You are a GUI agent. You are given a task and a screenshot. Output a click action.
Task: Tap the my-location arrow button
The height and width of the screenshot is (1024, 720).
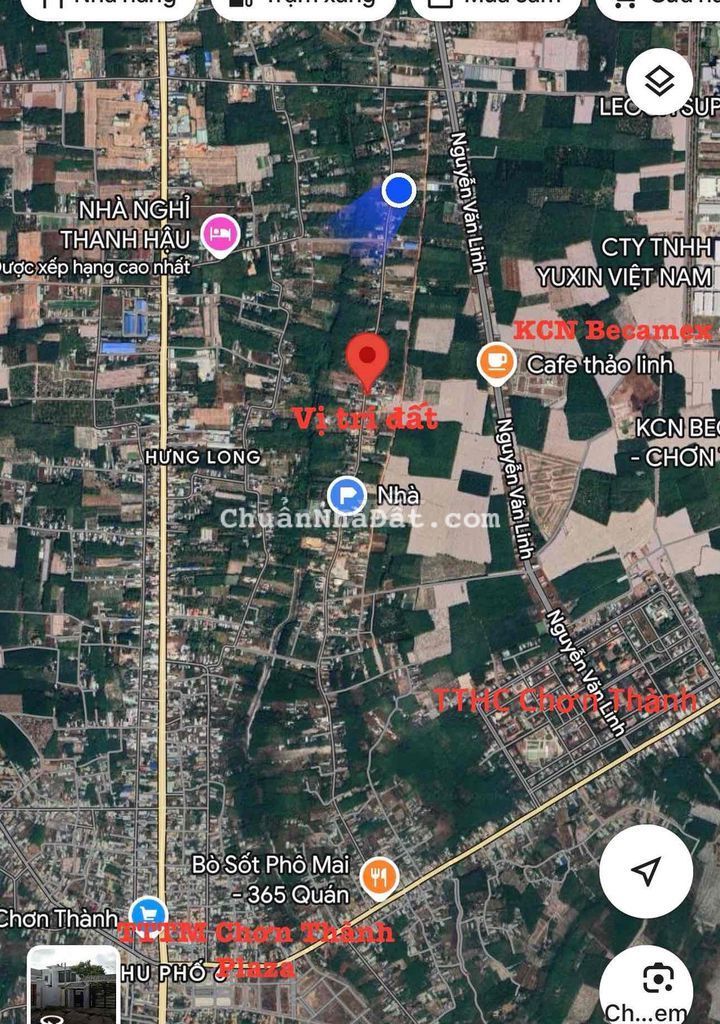point(646,871)
